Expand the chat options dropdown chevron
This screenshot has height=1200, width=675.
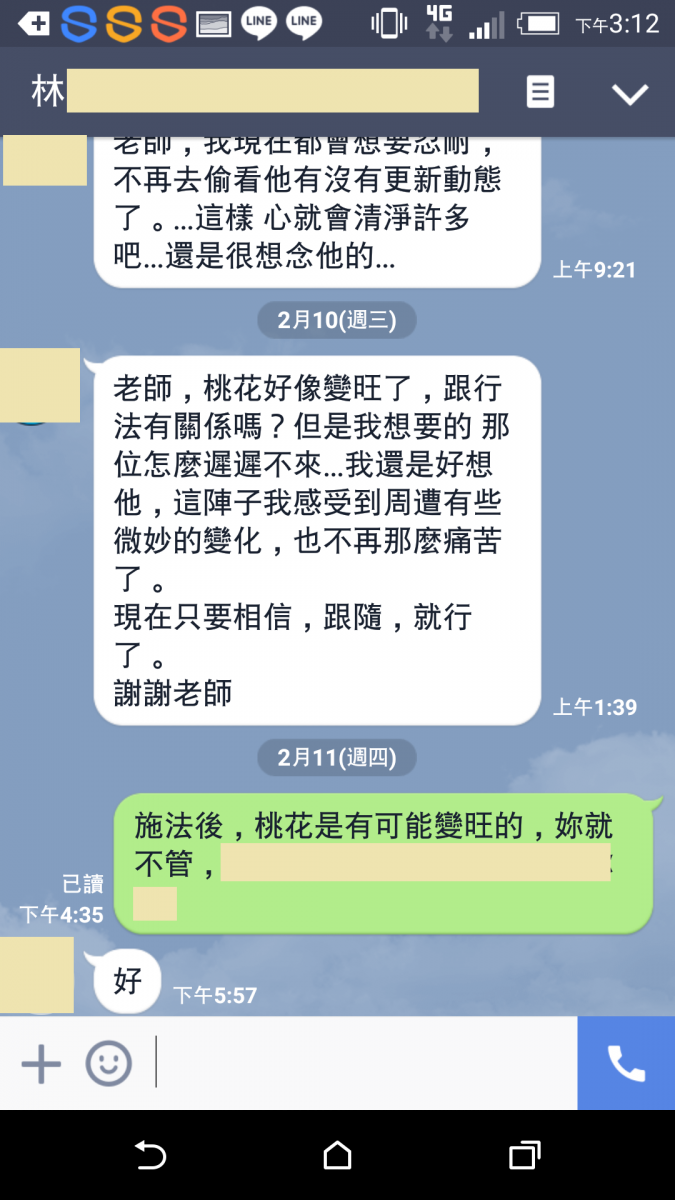[x=630, y=94]
